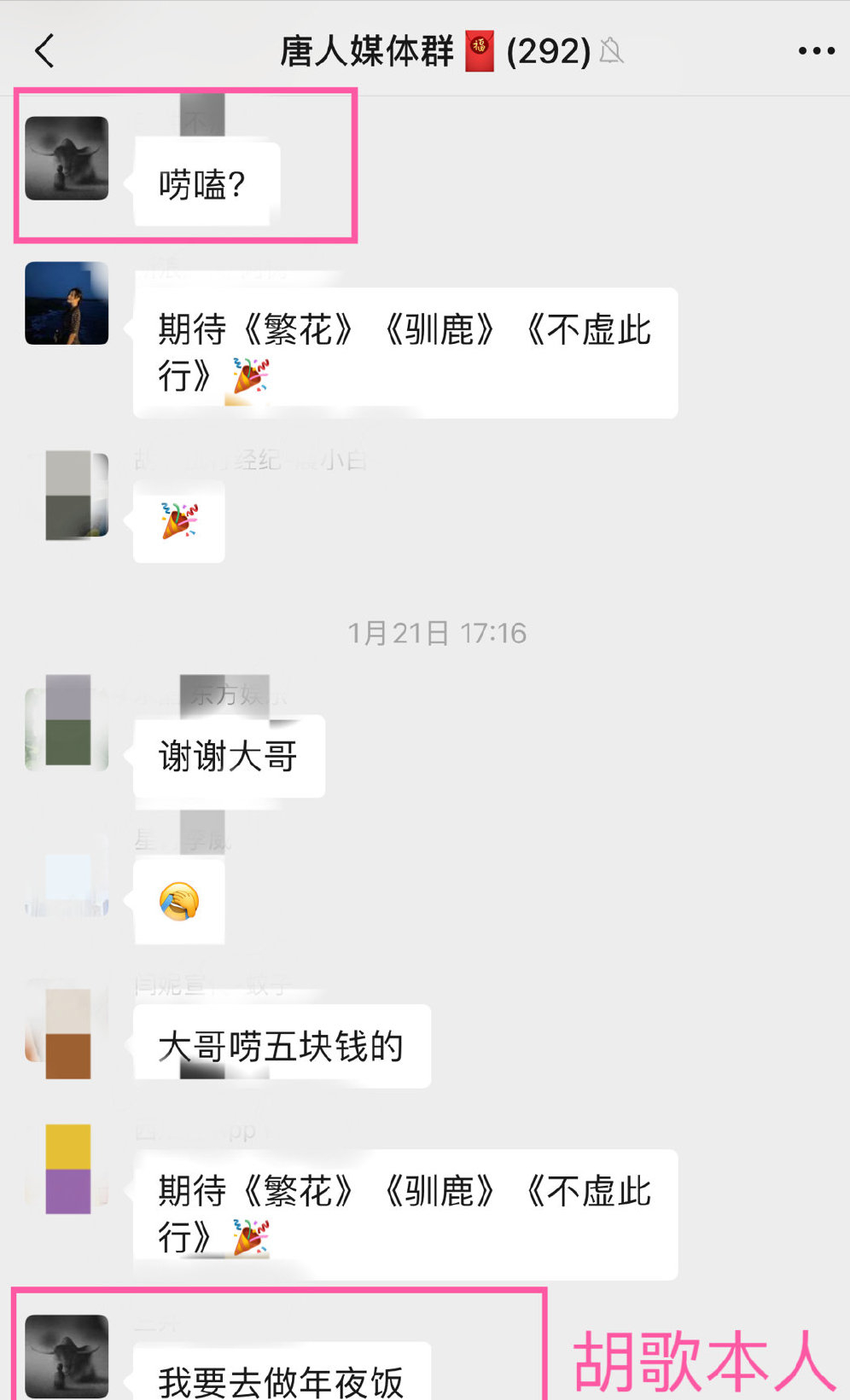Viewport: 850px width, 1400px height.
Task: Click the night-sky photo avatar
Action: click(67, 305)
